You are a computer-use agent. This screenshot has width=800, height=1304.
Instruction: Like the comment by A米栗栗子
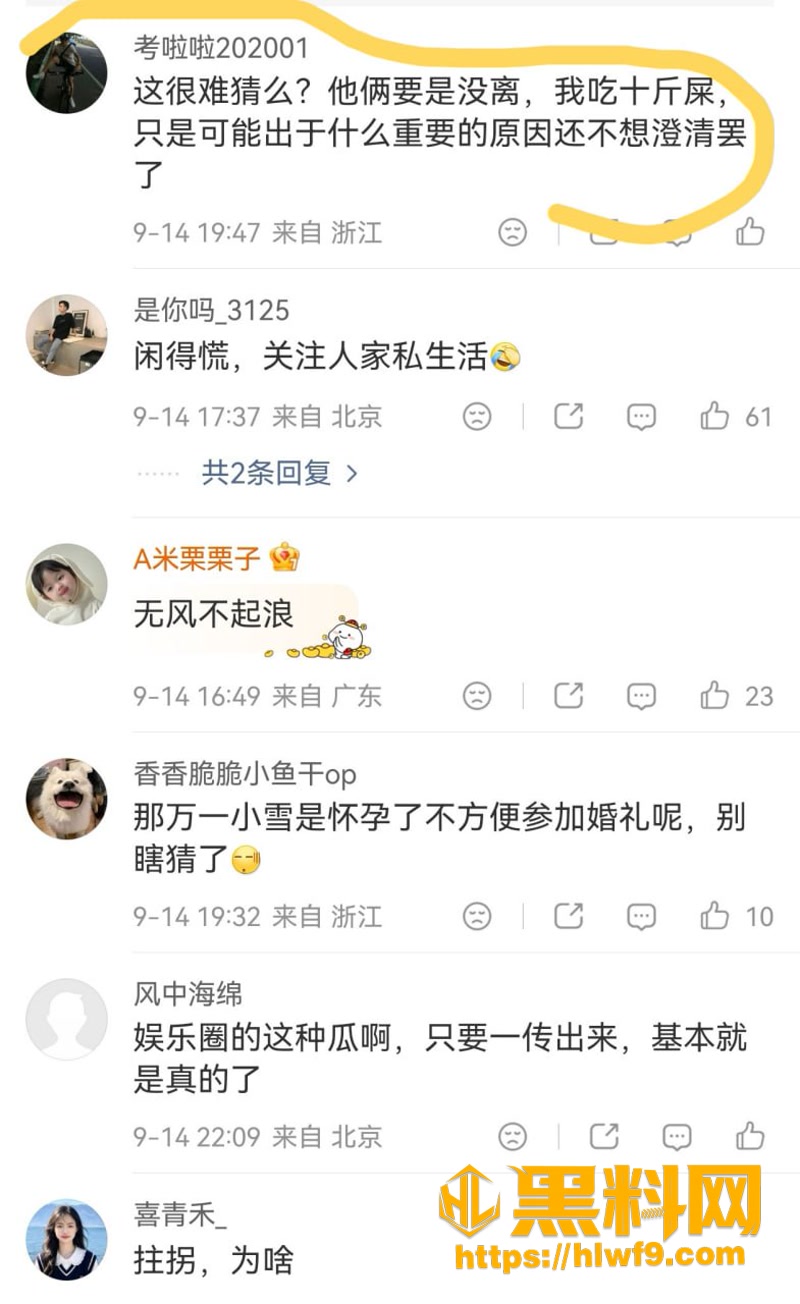click(x=735, y=696)
